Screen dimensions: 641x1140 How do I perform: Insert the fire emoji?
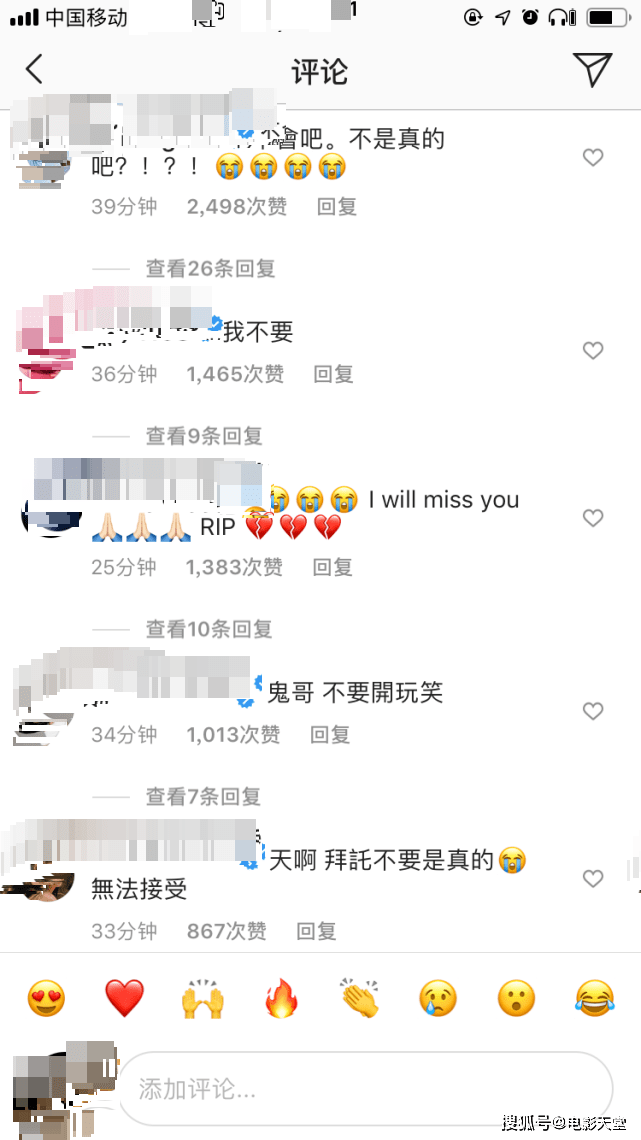pos(281,998)
